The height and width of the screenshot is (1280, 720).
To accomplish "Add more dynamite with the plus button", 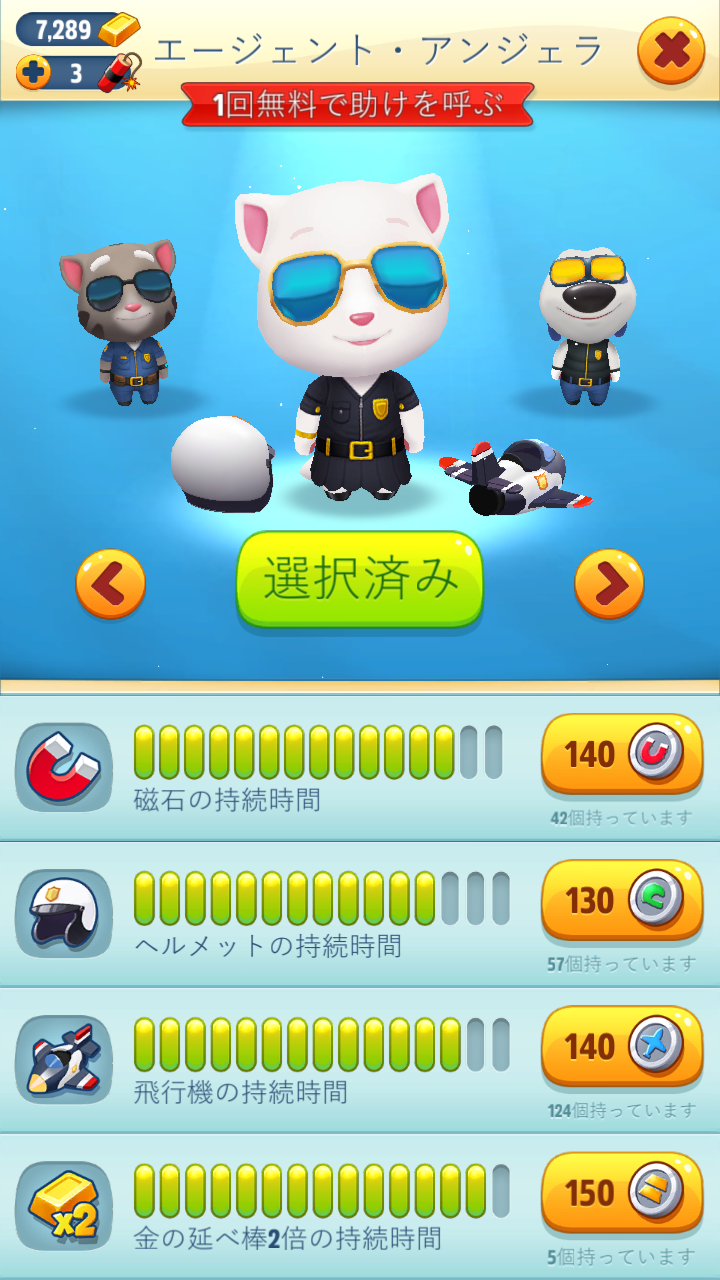I will [x=33, y=73].
